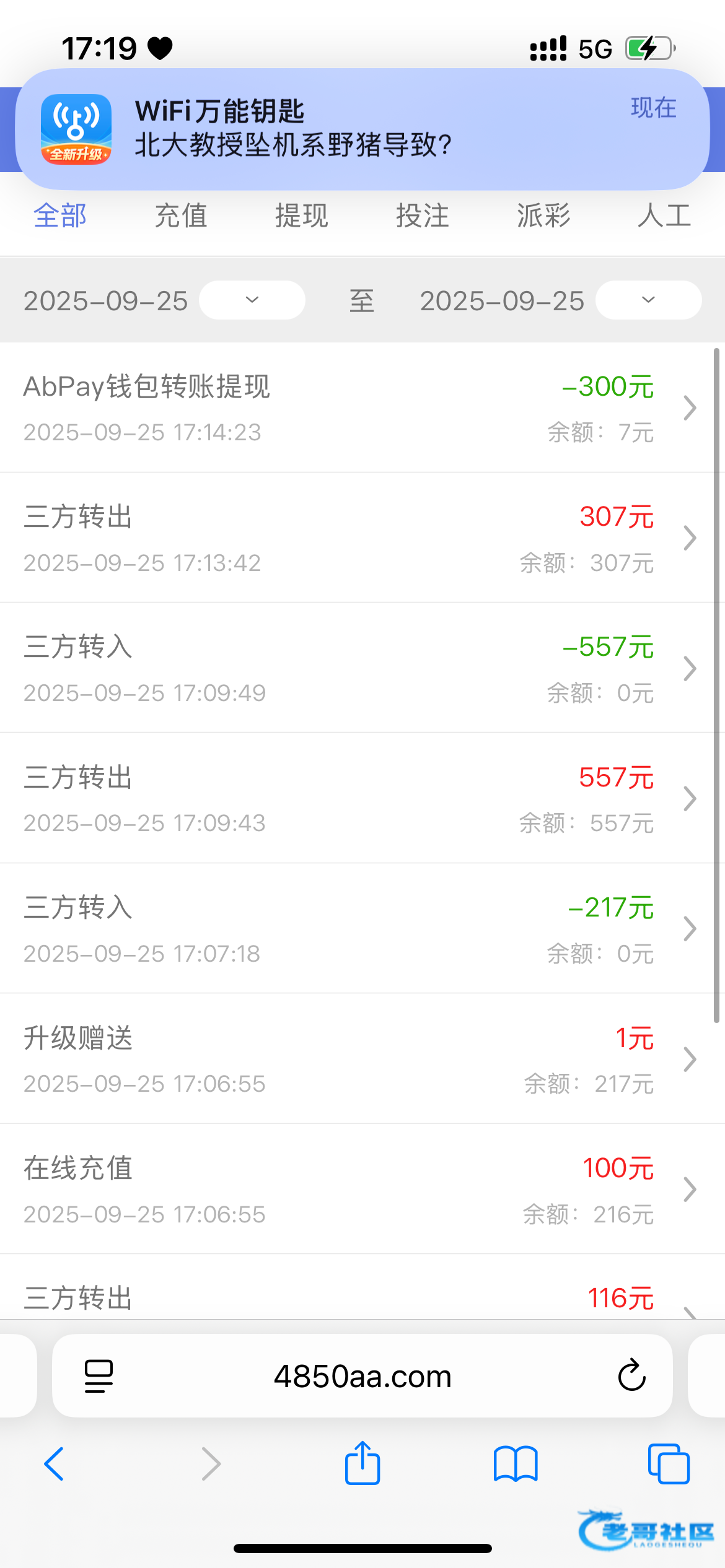The height and width of the screenshot is (1568, 725).
Task: Expand the end date dropdown
Action: pyautogui.click(x=648, y=300)
